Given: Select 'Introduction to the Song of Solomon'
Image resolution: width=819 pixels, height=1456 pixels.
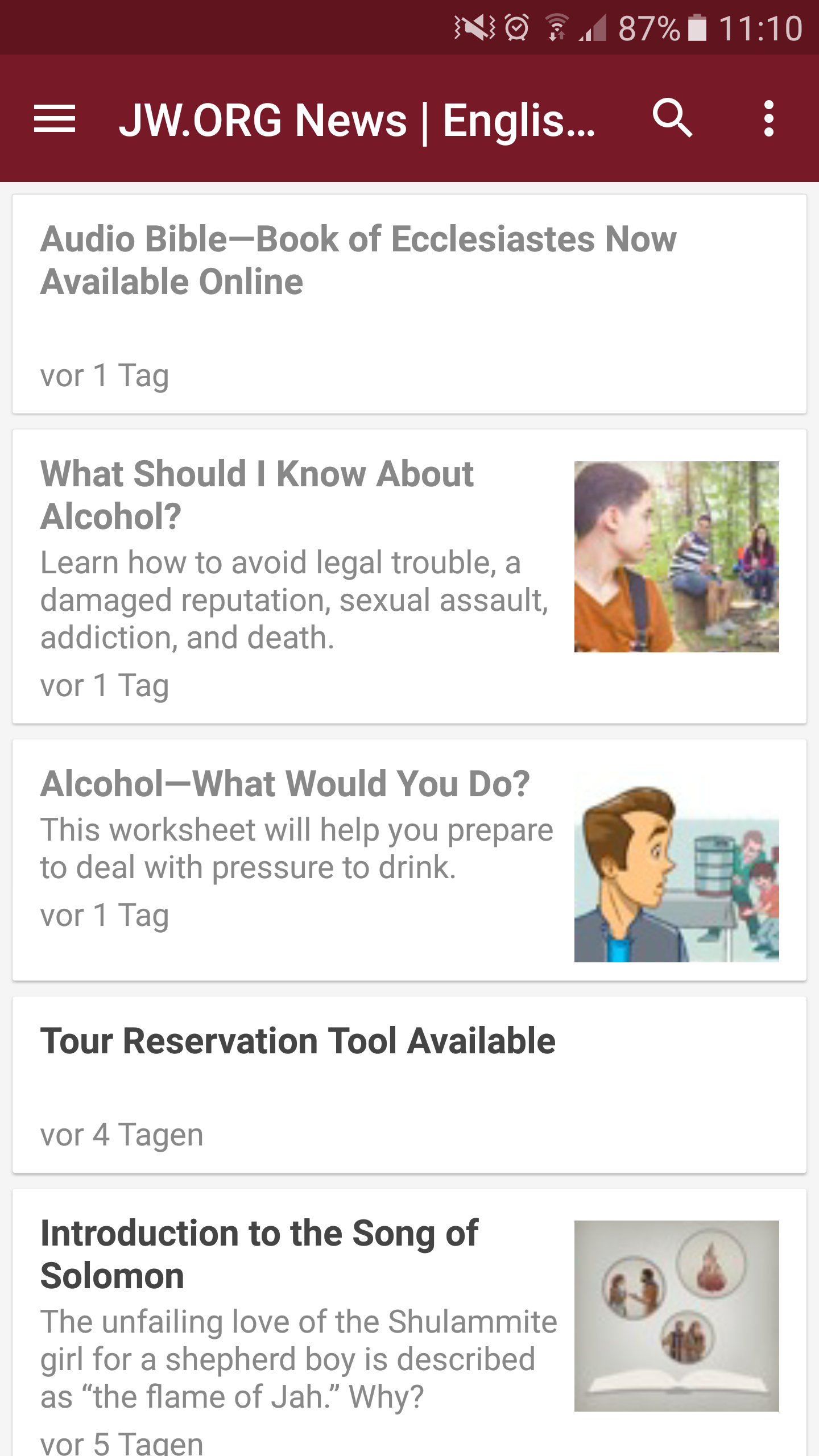Looking at the screenshot, I should [x=259, y=1255].
